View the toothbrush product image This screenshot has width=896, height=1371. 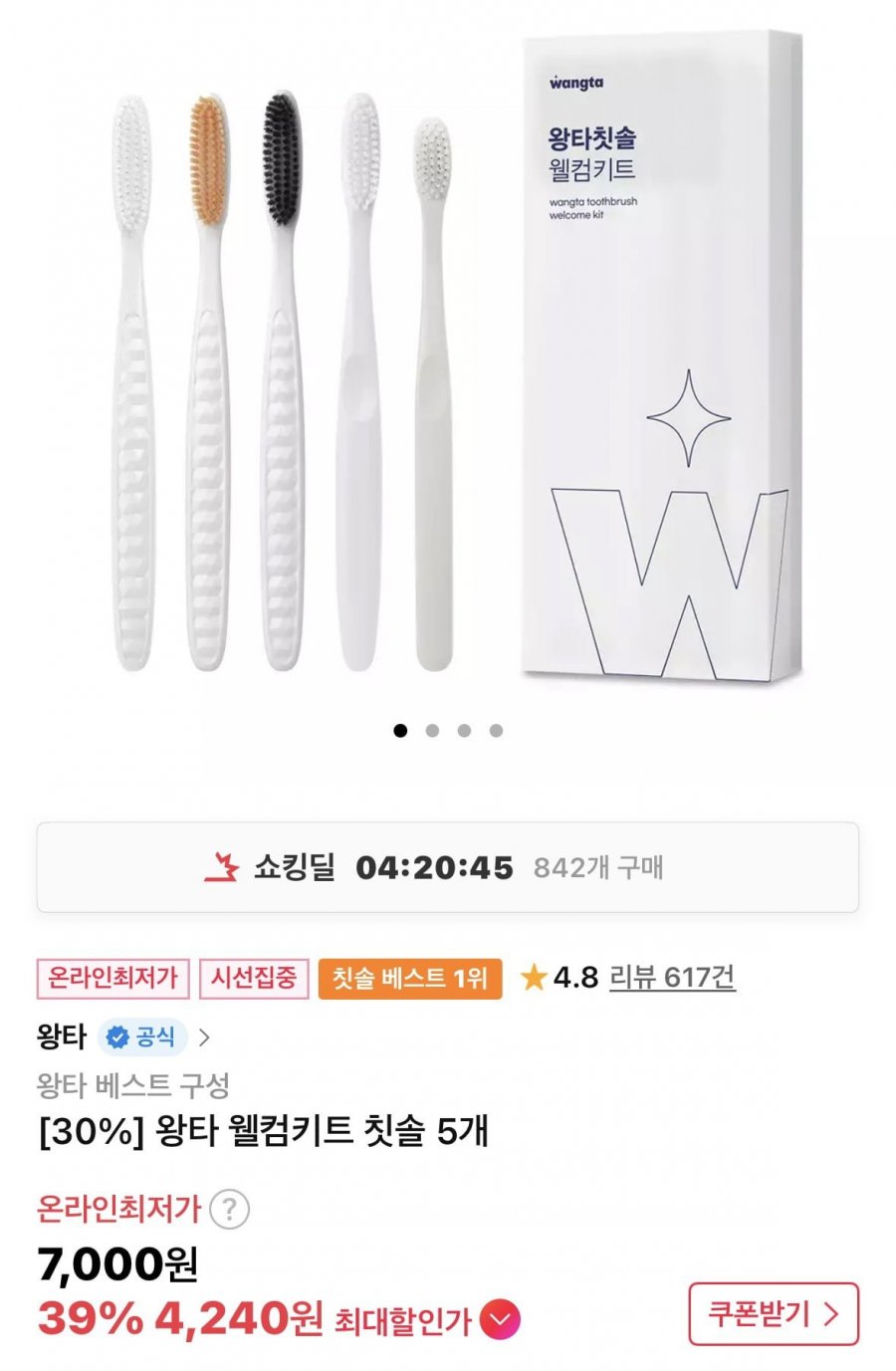(x=448, y=378)
